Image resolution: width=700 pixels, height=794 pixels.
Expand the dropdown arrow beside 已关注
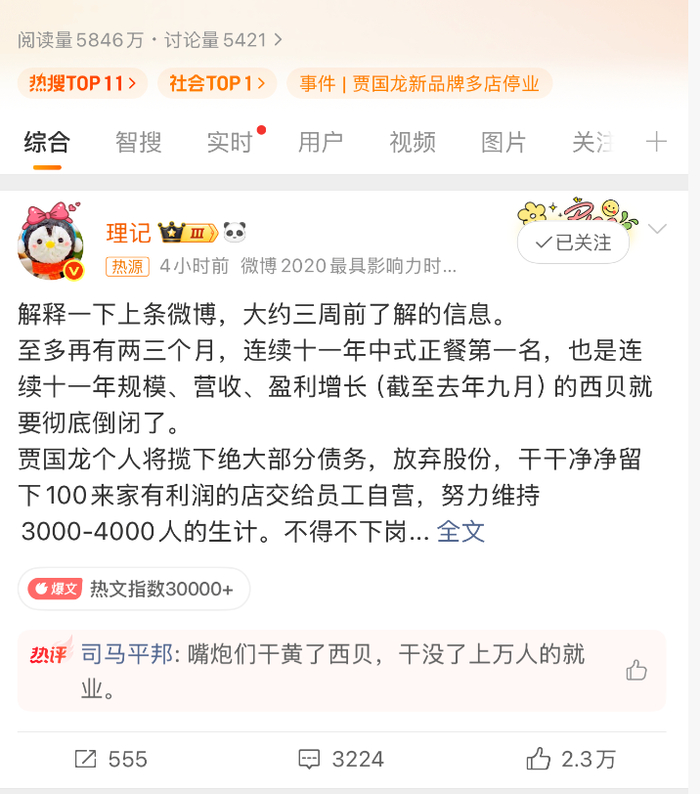pos(657,229)
